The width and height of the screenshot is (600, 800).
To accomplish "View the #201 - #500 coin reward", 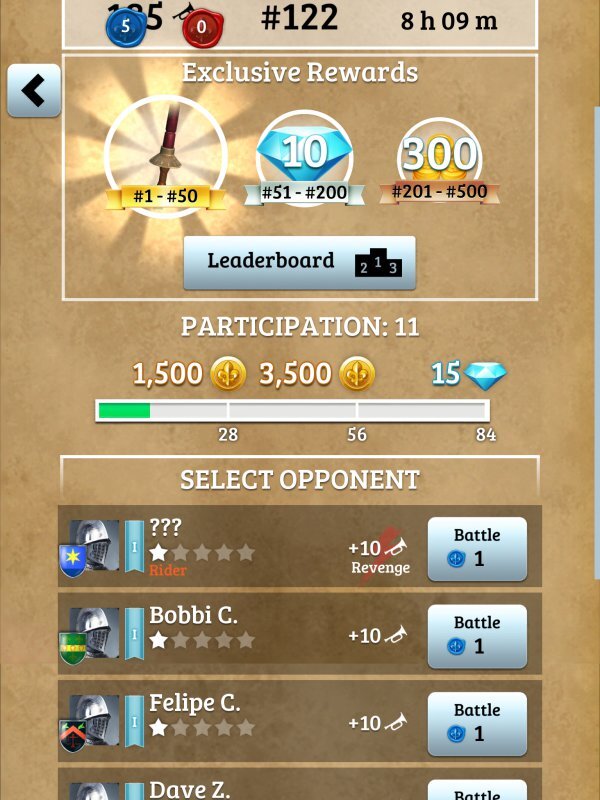I will point(440,160).
